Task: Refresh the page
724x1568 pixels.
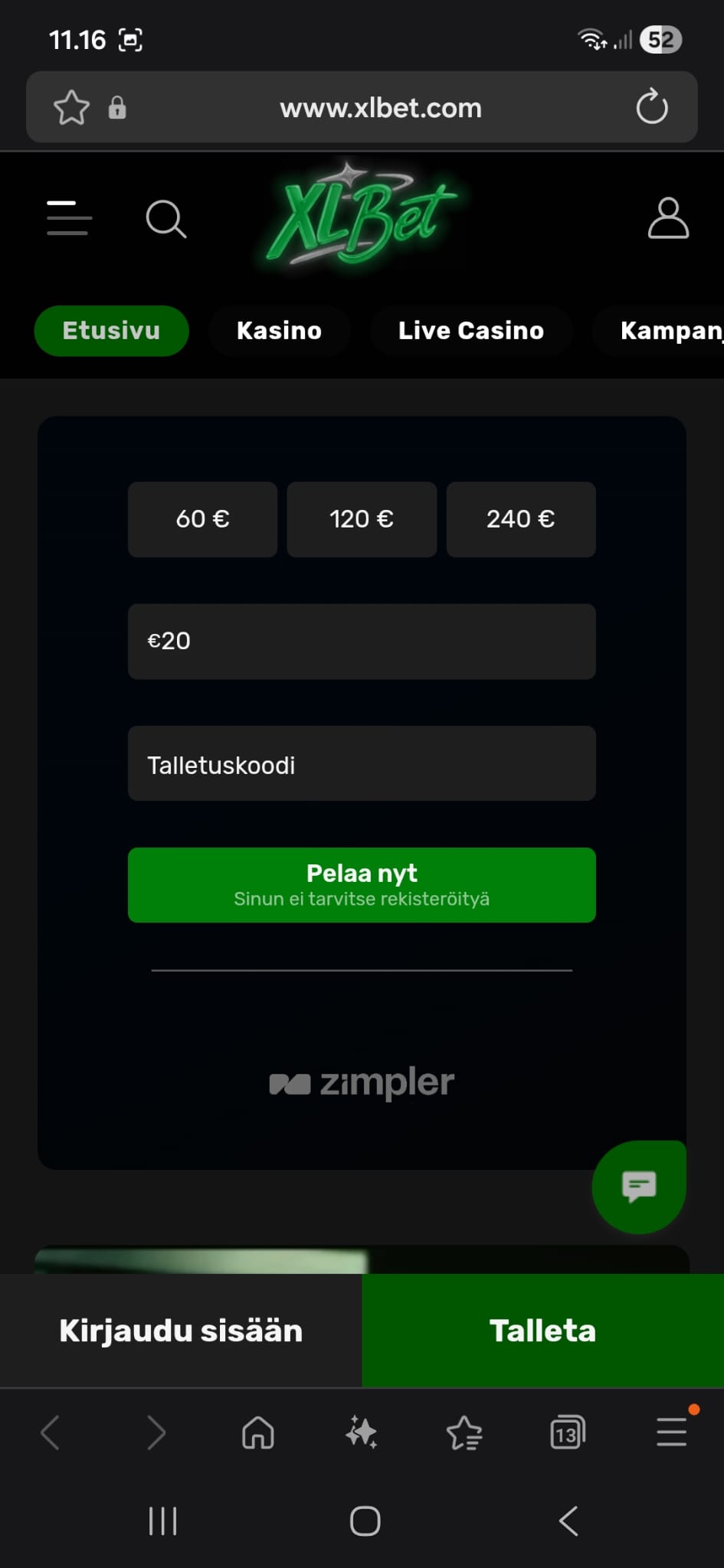Action: coord(651,107)
